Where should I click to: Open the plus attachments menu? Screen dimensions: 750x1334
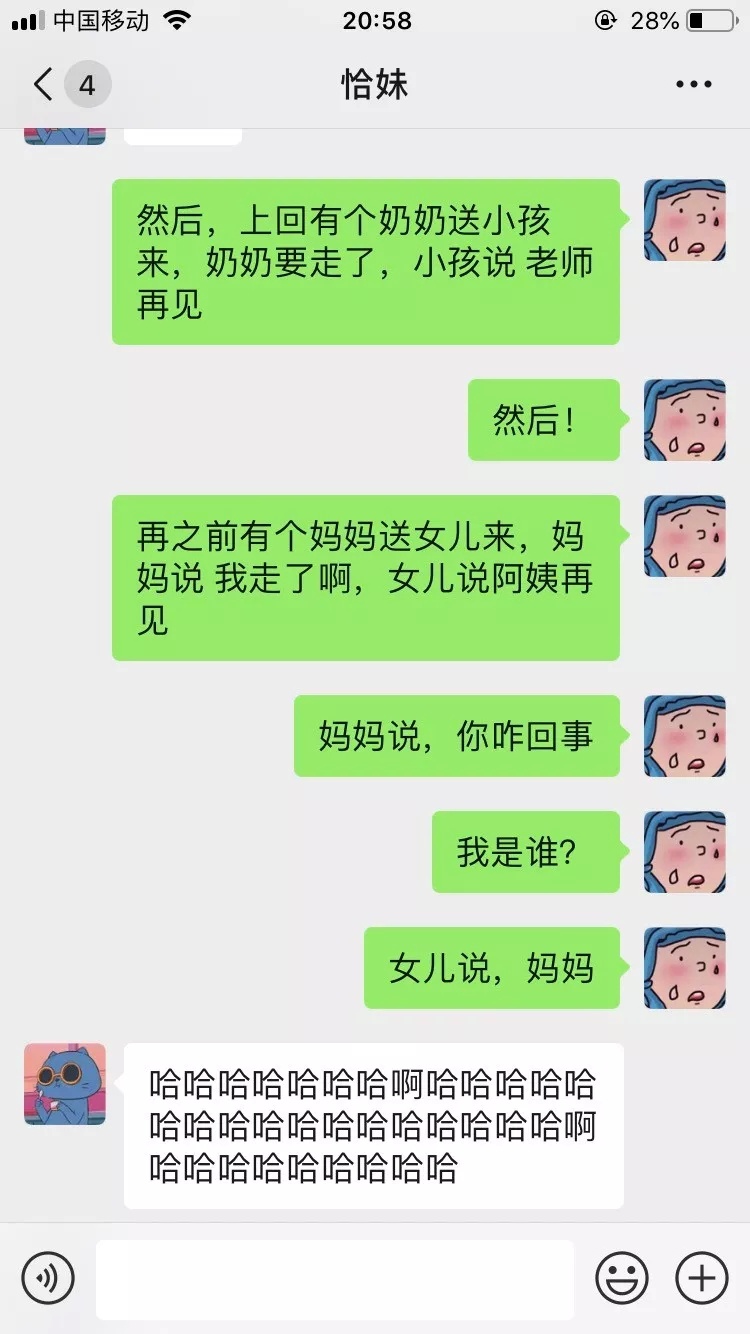coord(702,1278)
